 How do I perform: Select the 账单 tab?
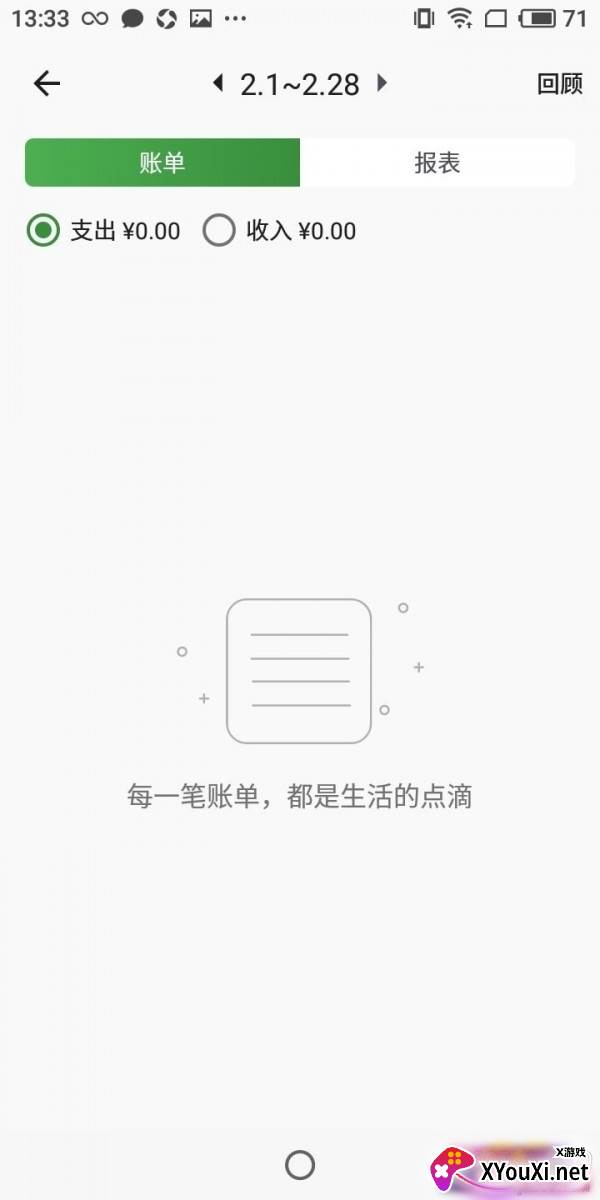pos(162,163)
